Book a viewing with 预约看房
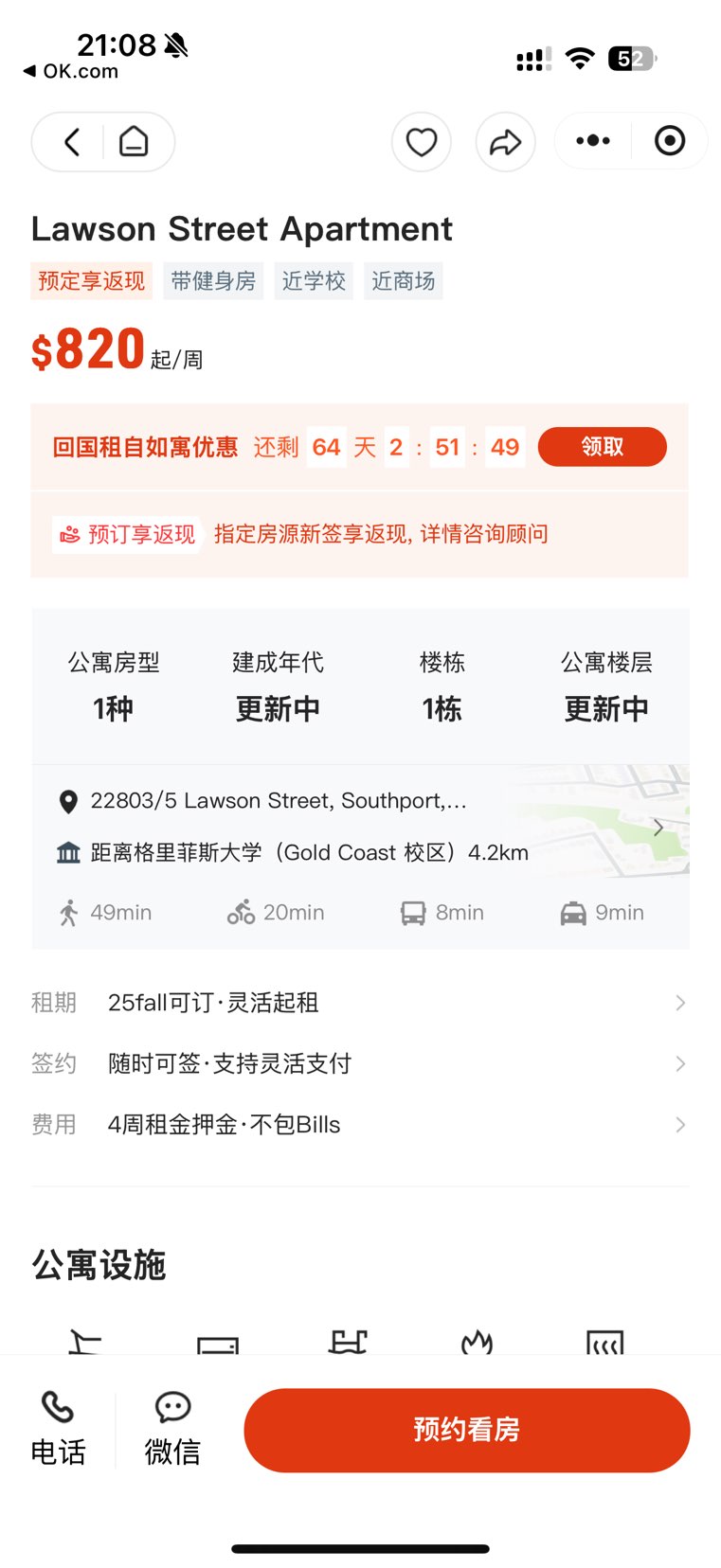 466,1430
